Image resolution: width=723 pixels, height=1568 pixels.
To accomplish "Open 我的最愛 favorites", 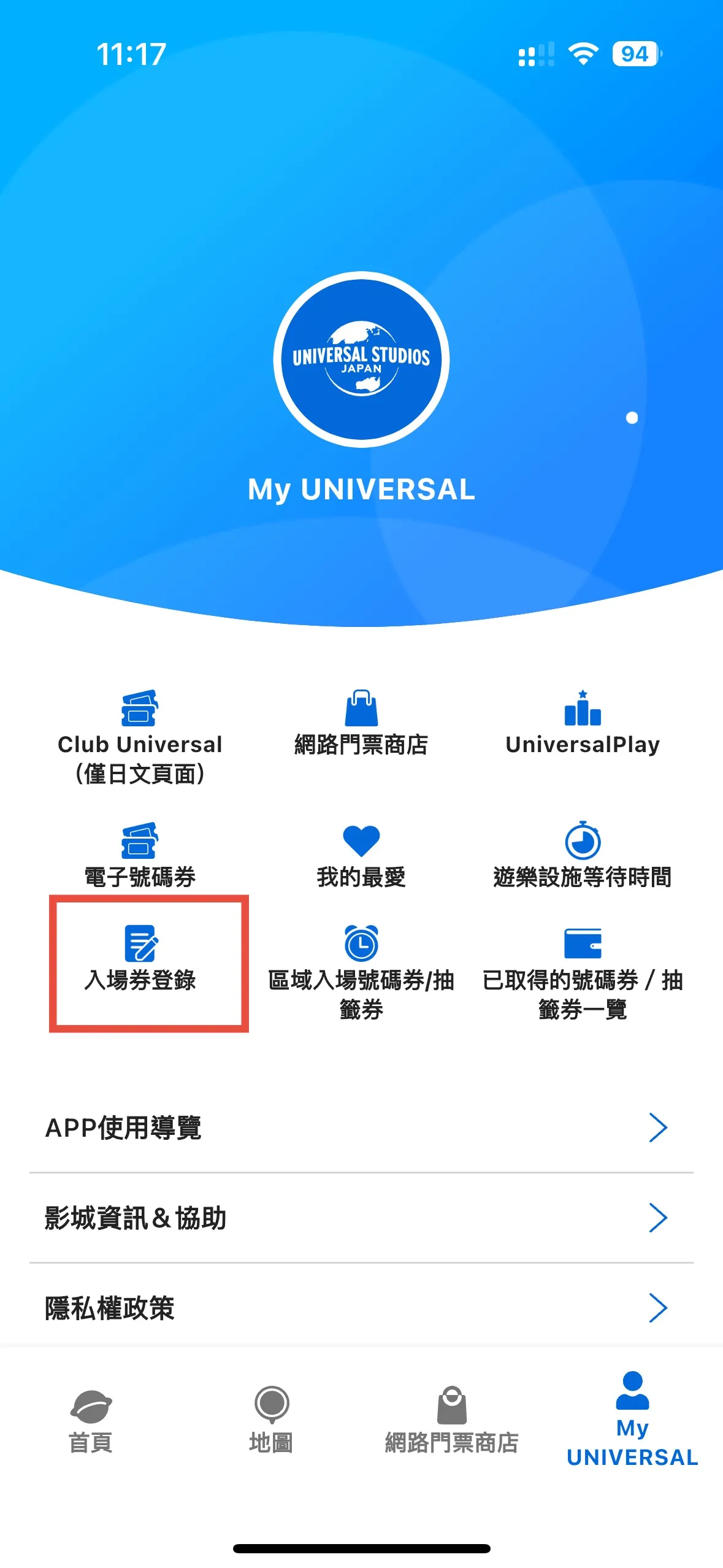I will pyautogui.click(x=361, y=856).
